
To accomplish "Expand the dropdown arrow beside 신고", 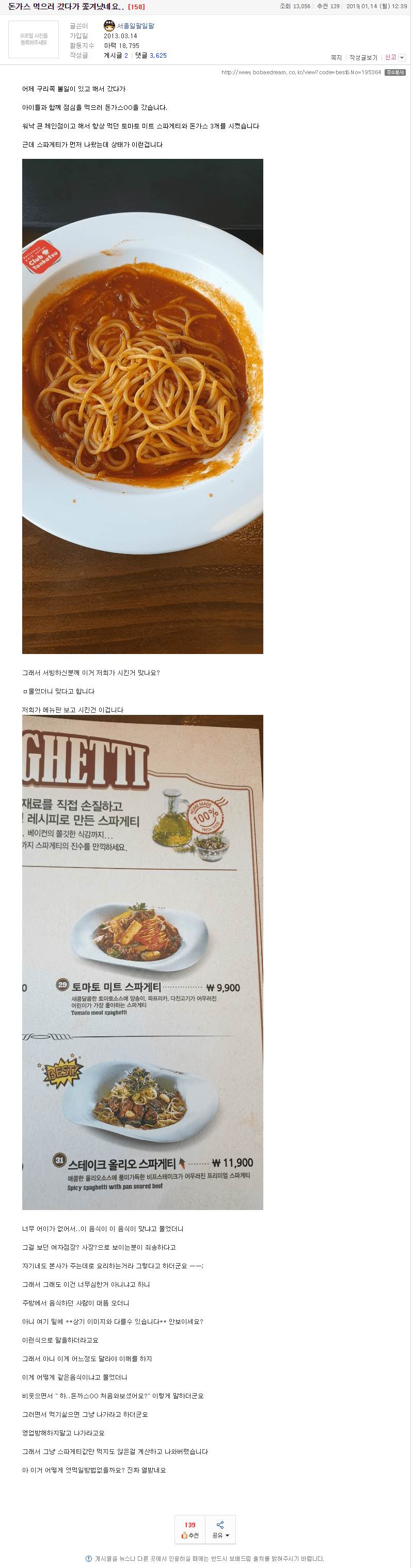I will [x=402, y=58].
